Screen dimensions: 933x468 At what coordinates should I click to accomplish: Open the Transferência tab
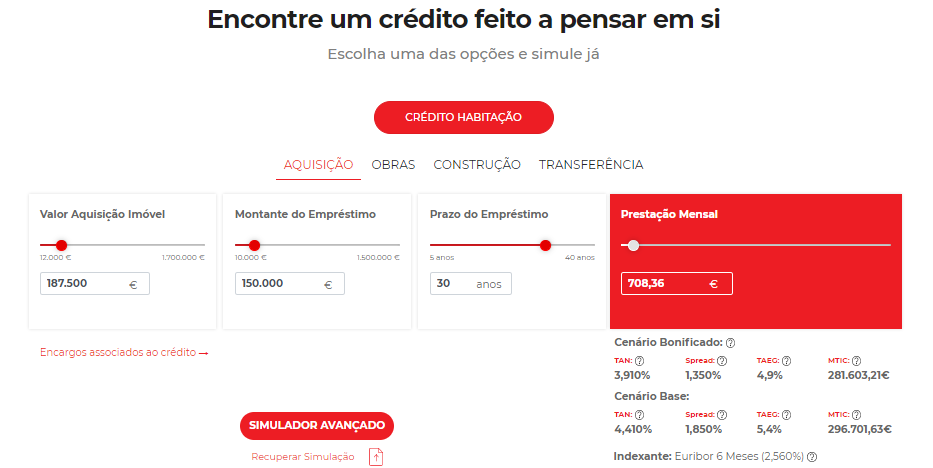(x=591, y=164)
